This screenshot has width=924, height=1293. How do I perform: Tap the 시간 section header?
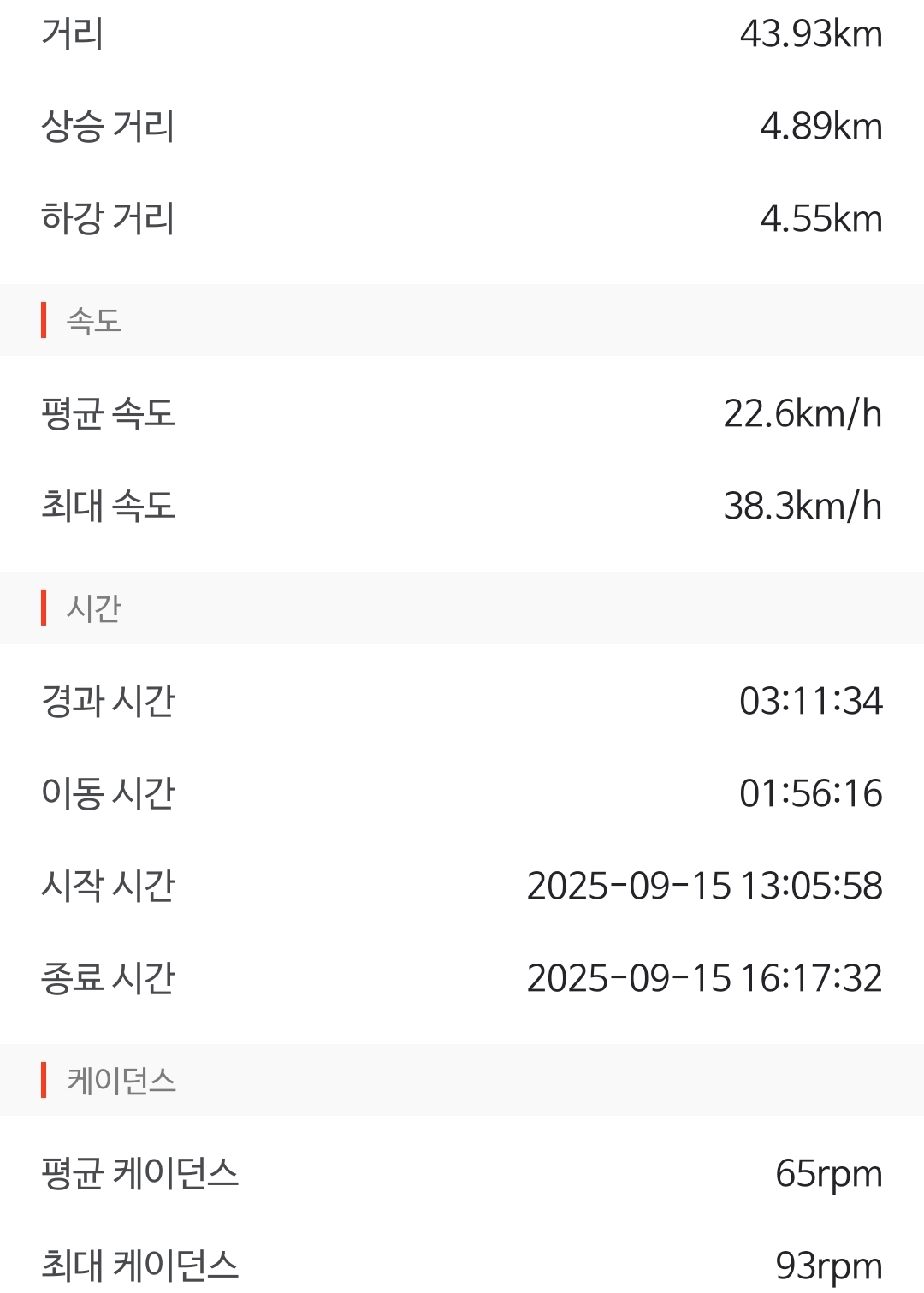[90, 608]
